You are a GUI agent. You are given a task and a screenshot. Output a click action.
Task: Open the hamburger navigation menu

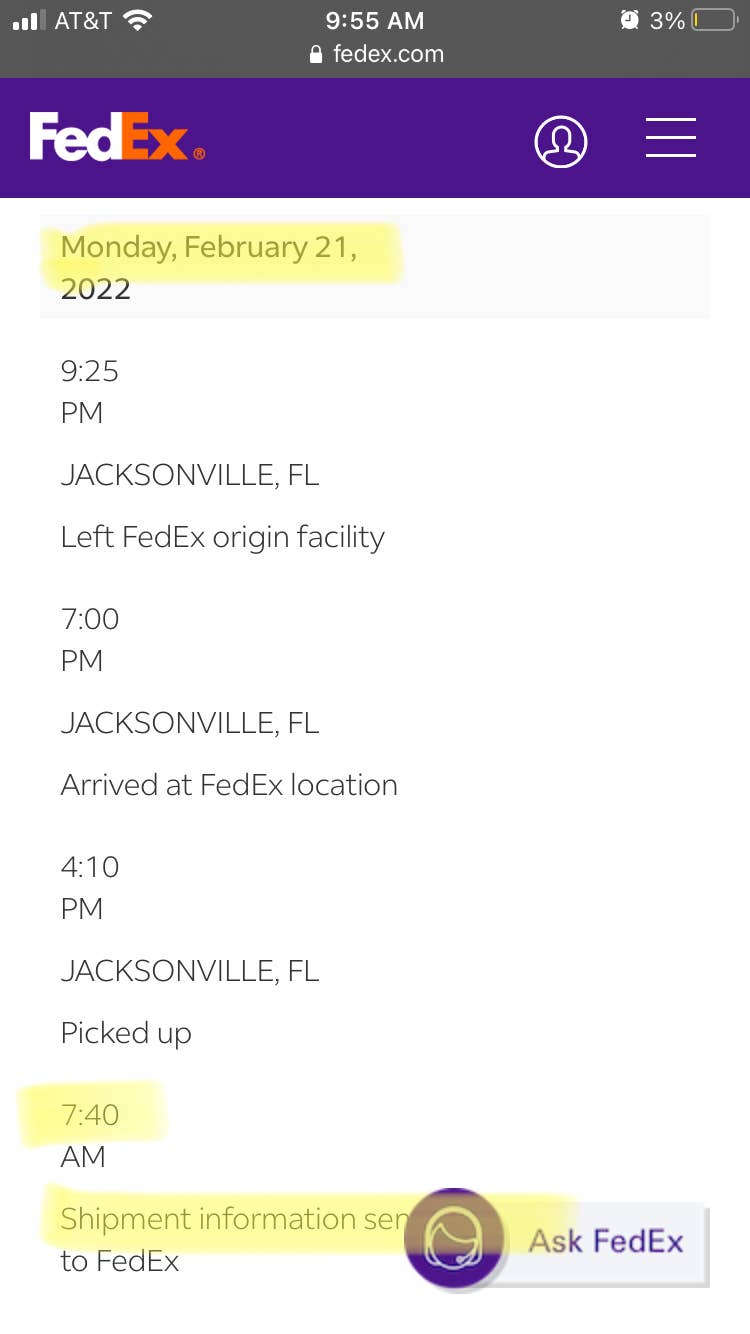(670, 138)
